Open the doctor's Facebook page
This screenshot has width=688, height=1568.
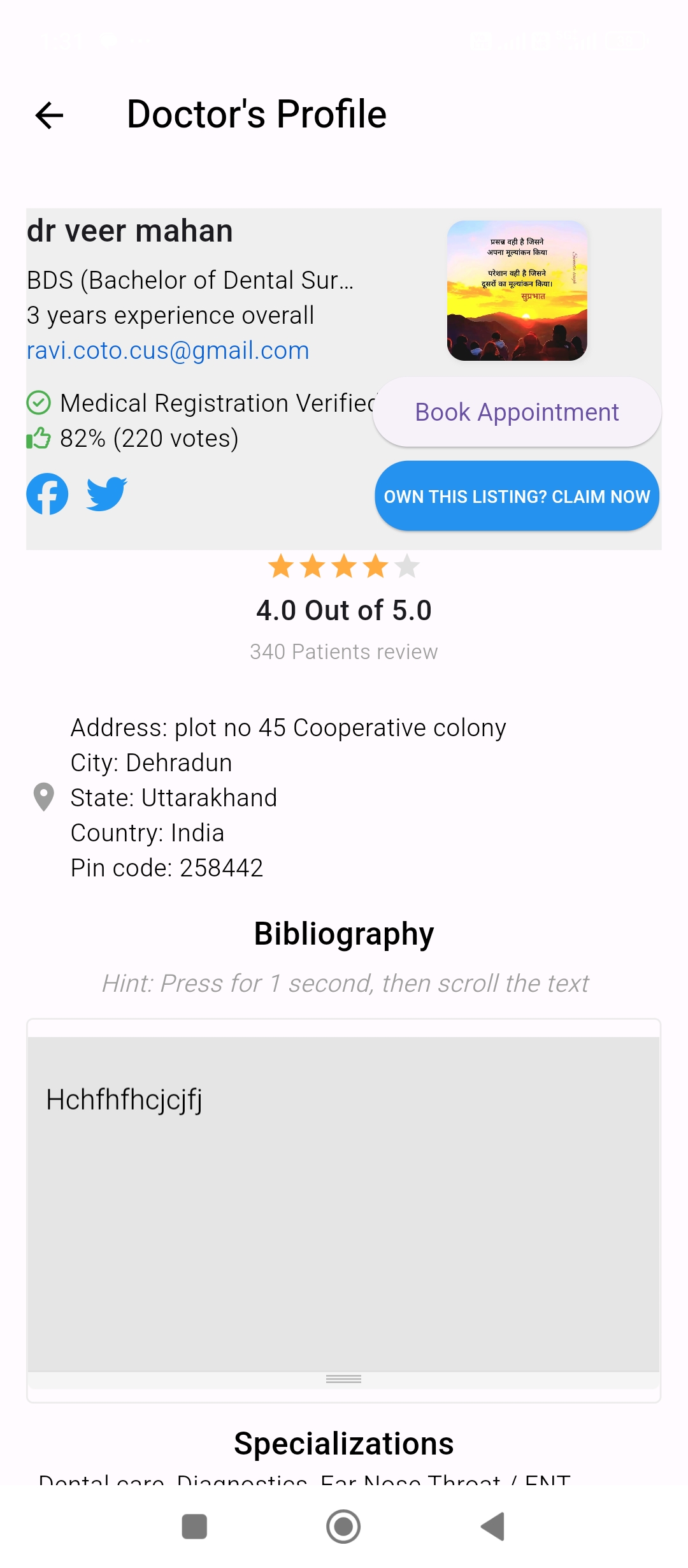point(47,494)
